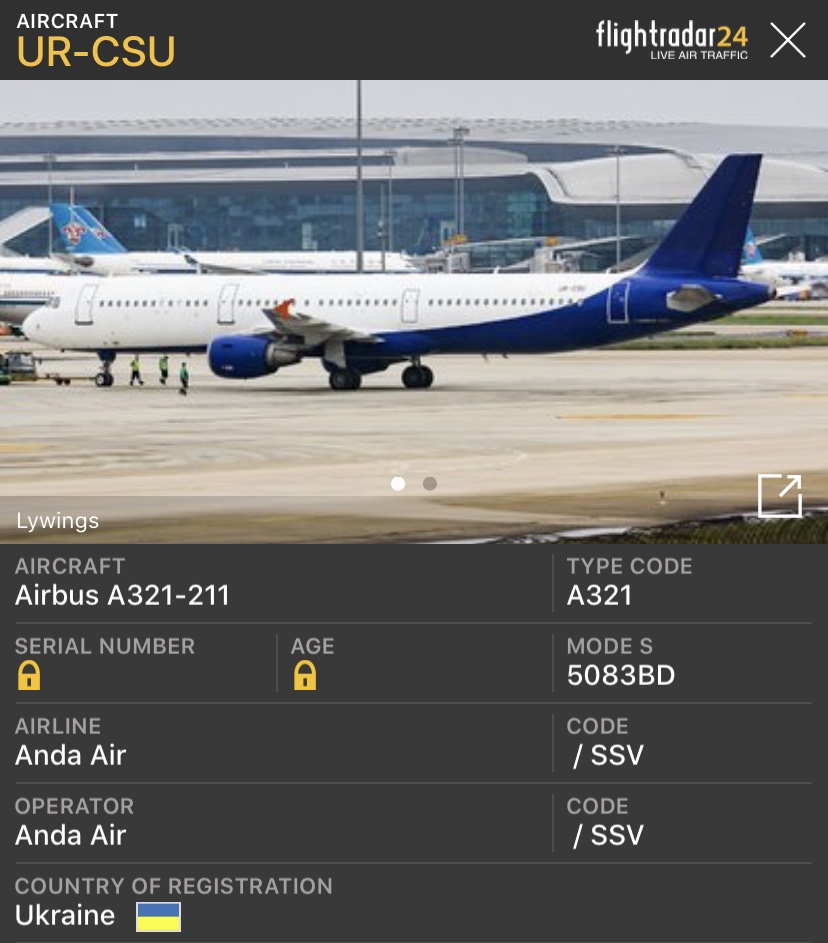The image size is (828, 943).
Task: Jump to the second photo dot
Action: tap(430, 484)
